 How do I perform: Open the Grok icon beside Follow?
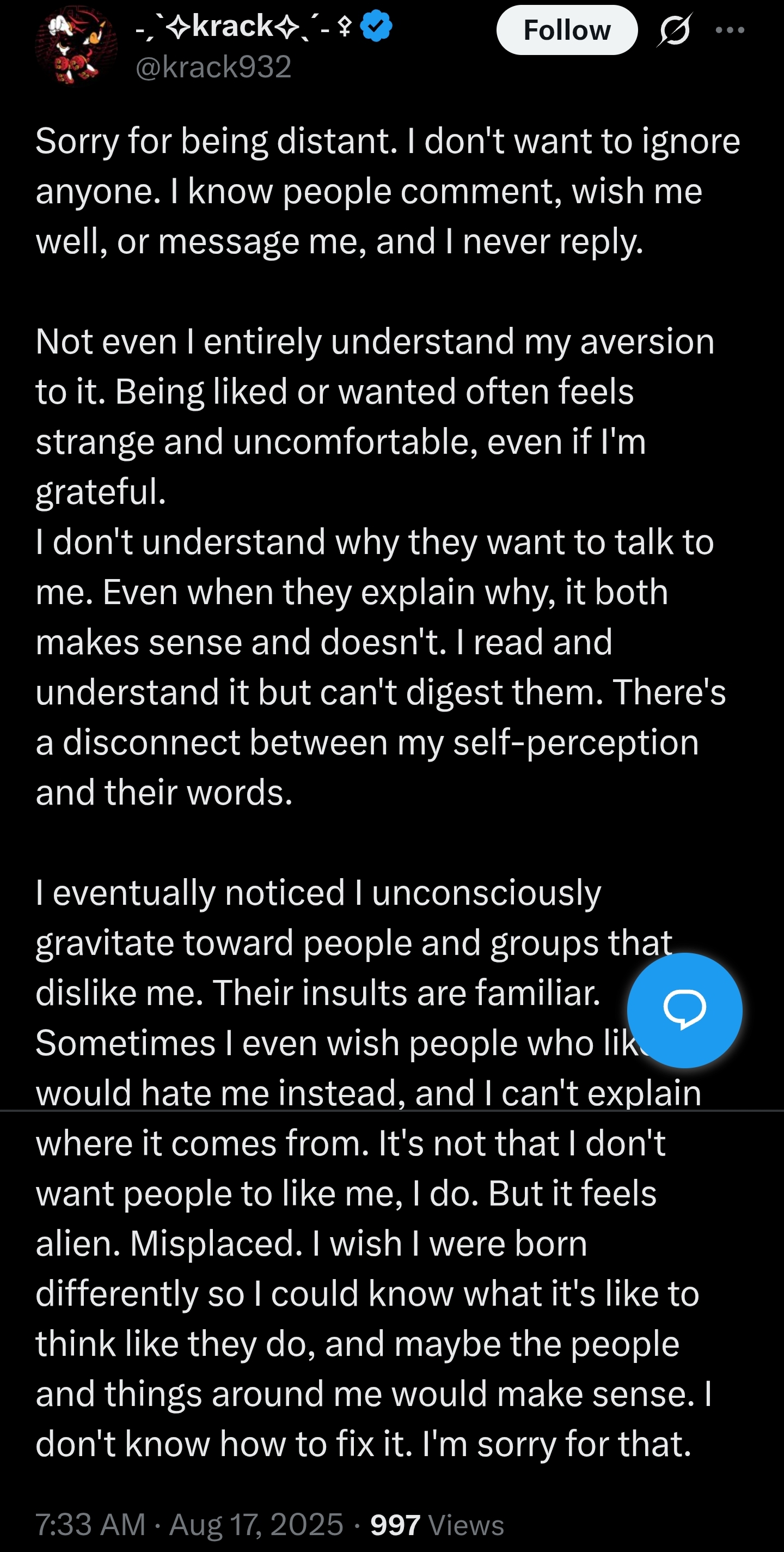[675, 30]
